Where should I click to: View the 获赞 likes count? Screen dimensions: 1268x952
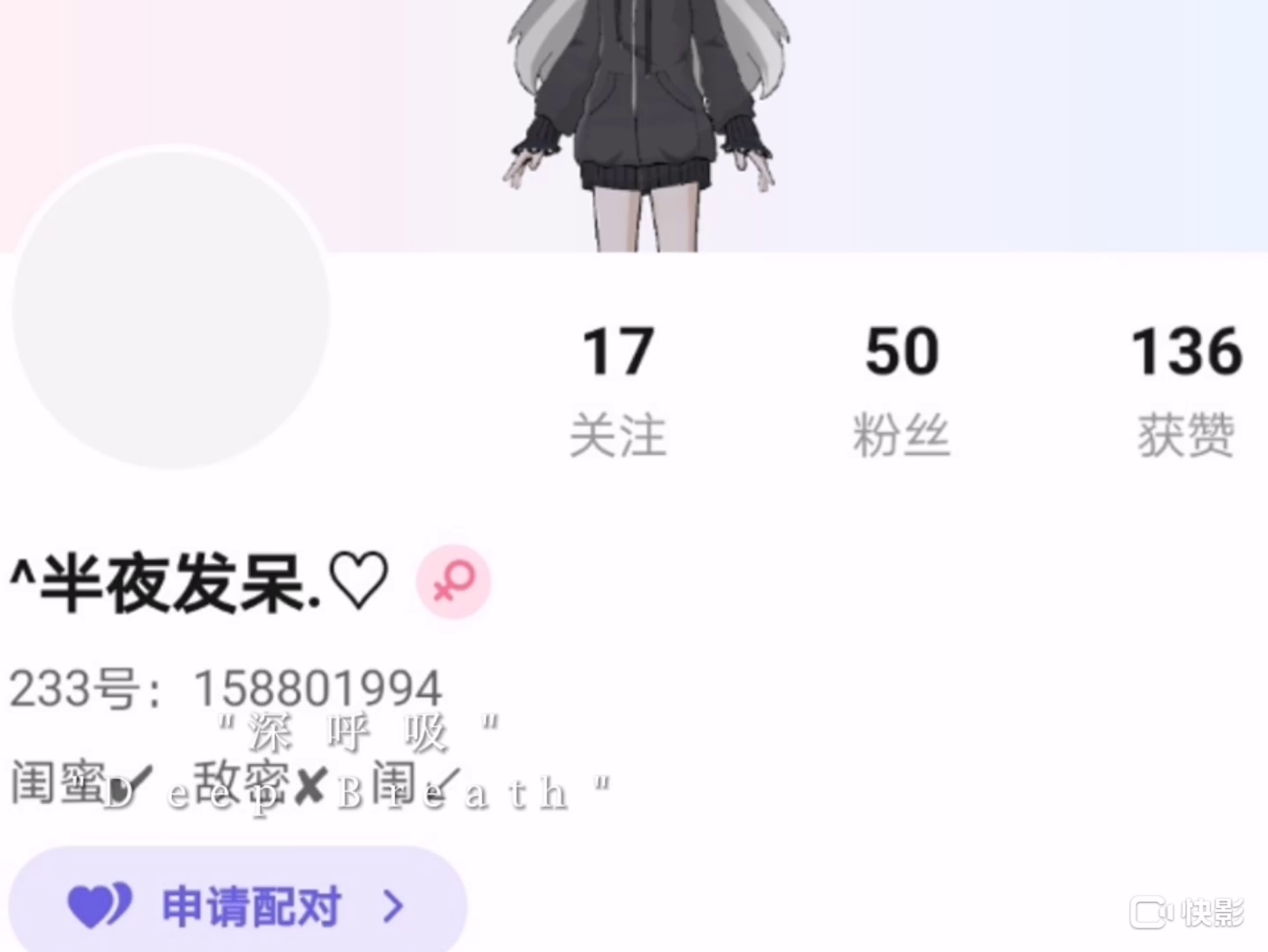click(x=1185, y=389)
